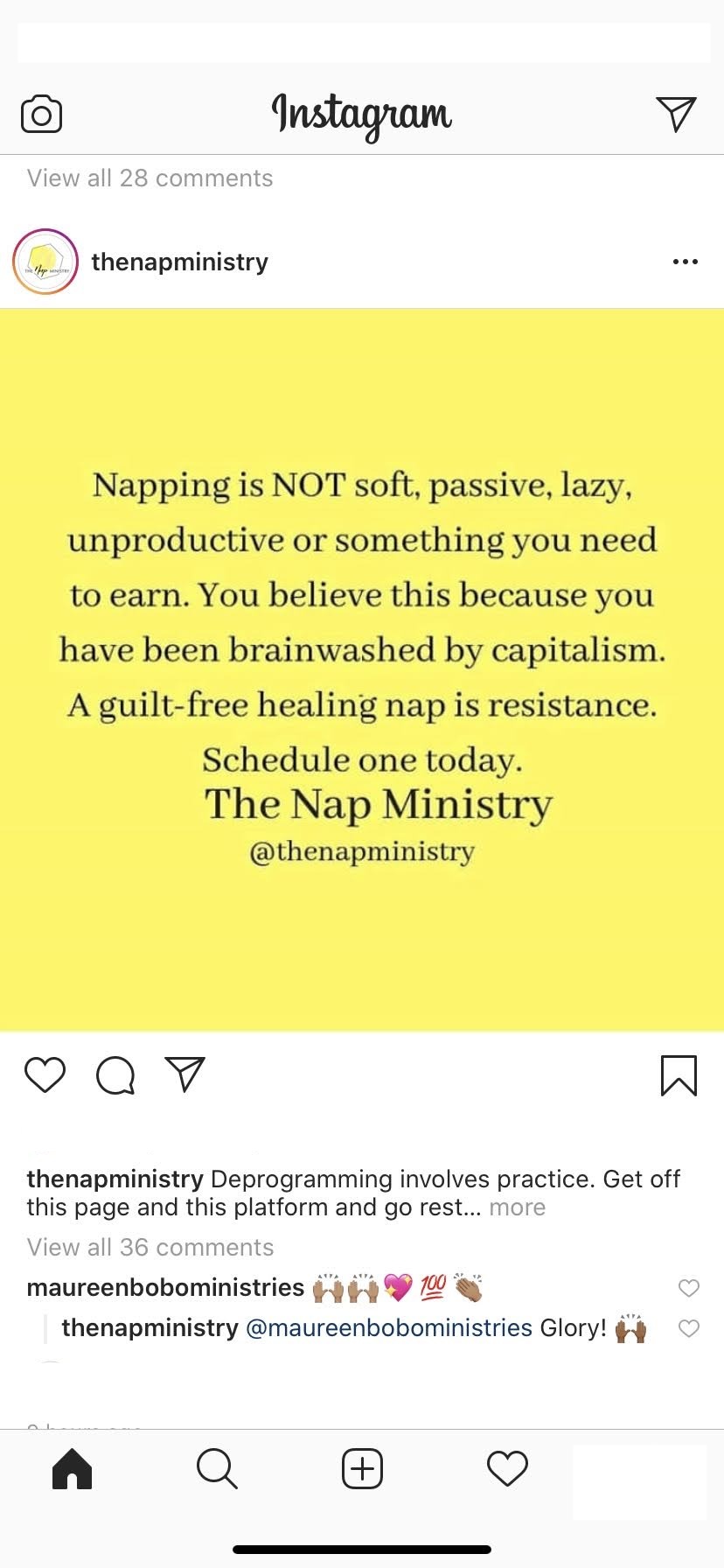The image size is (724, 1568).
Task: View all 36 comments
Action: coord(150,1247)
